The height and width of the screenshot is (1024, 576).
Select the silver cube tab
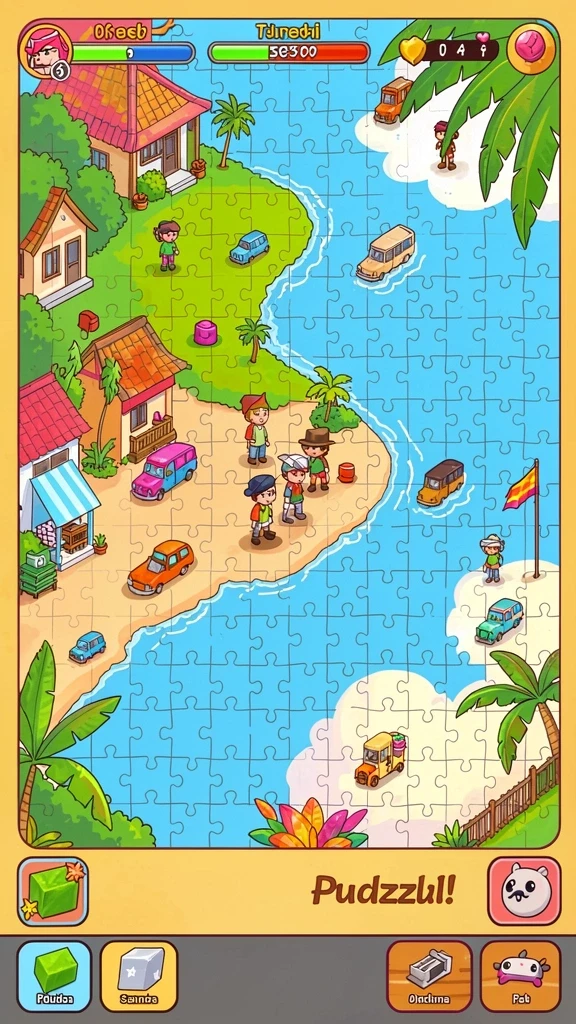(x=139, y=975)
